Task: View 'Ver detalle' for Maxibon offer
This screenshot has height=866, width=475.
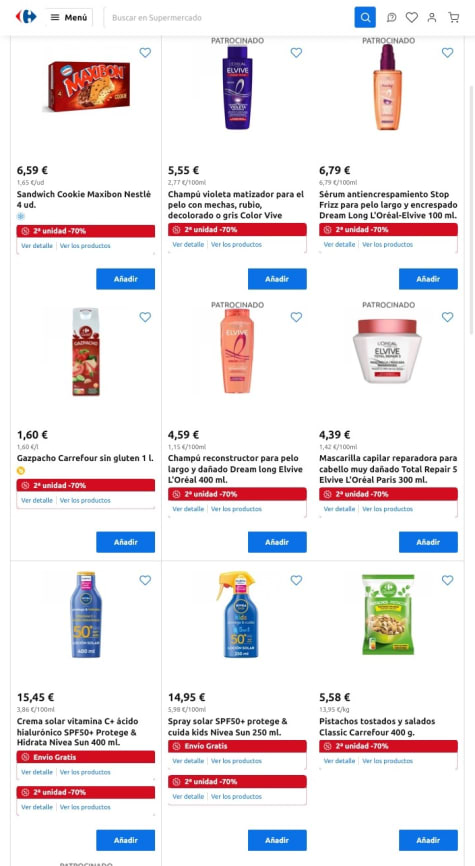Action: pyautogui.click(x=37, y=246)
